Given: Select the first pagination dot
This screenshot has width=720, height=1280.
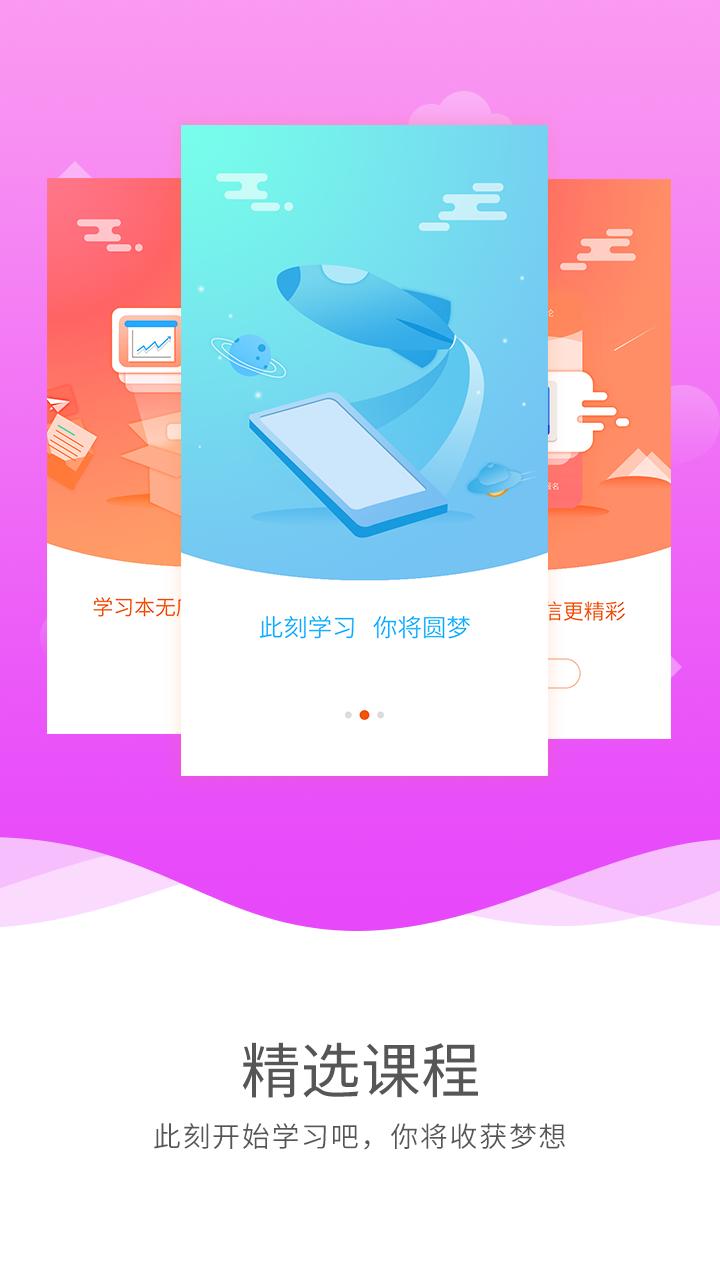Looking at the screenshot, I should coord(347,716).
